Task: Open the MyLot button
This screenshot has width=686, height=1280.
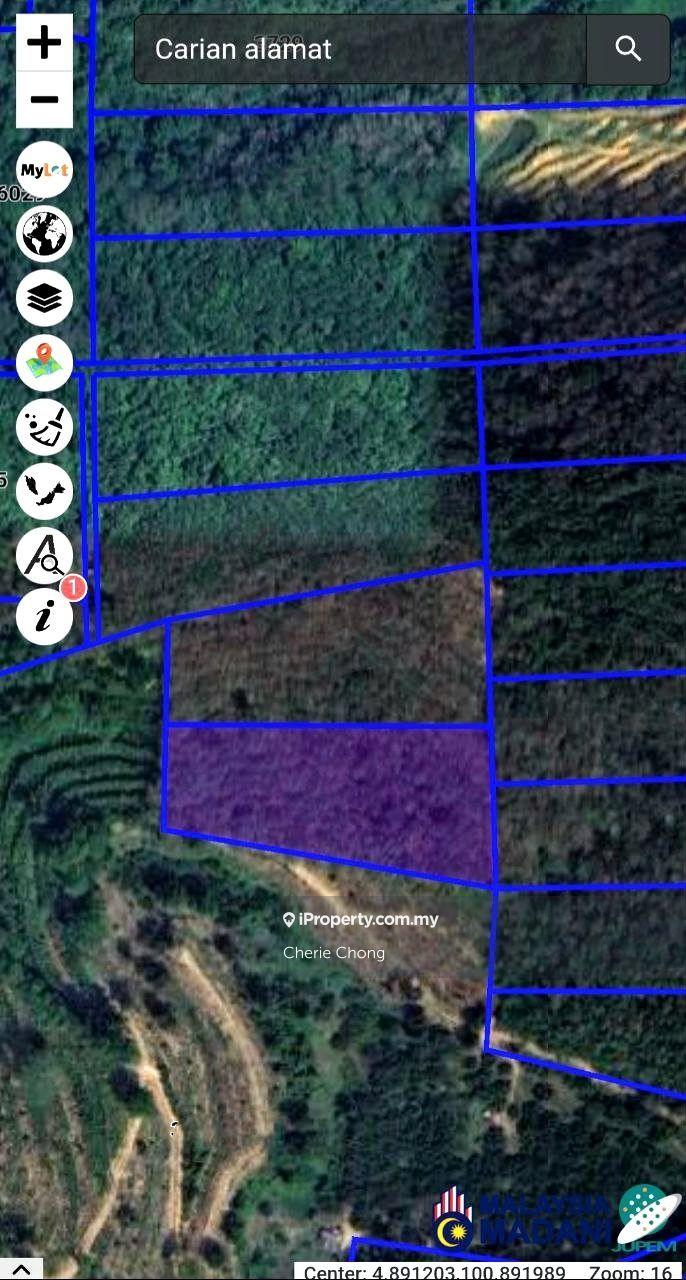Action: point(44,169)
